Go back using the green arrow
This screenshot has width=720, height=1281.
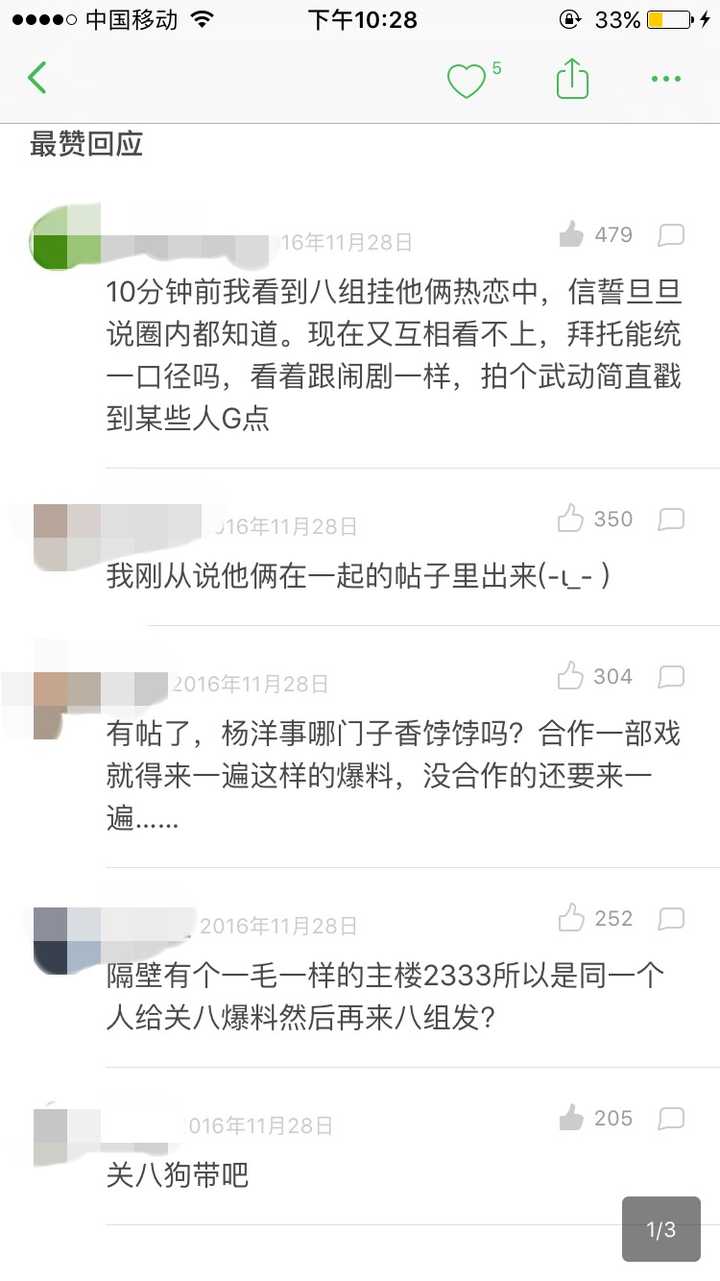(37, 78)
